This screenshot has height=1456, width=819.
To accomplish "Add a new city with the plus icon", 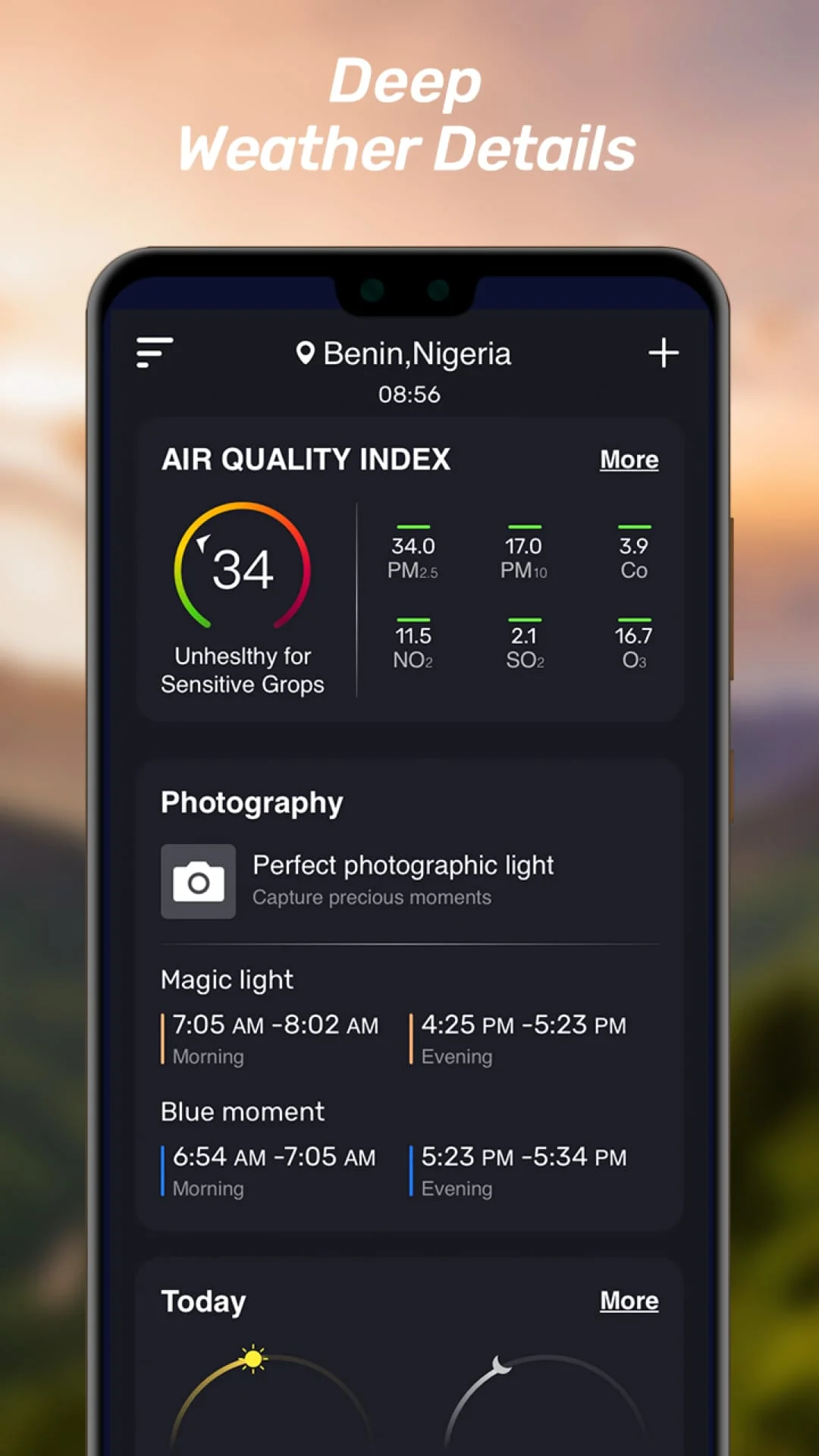I will tap(664, 353).
